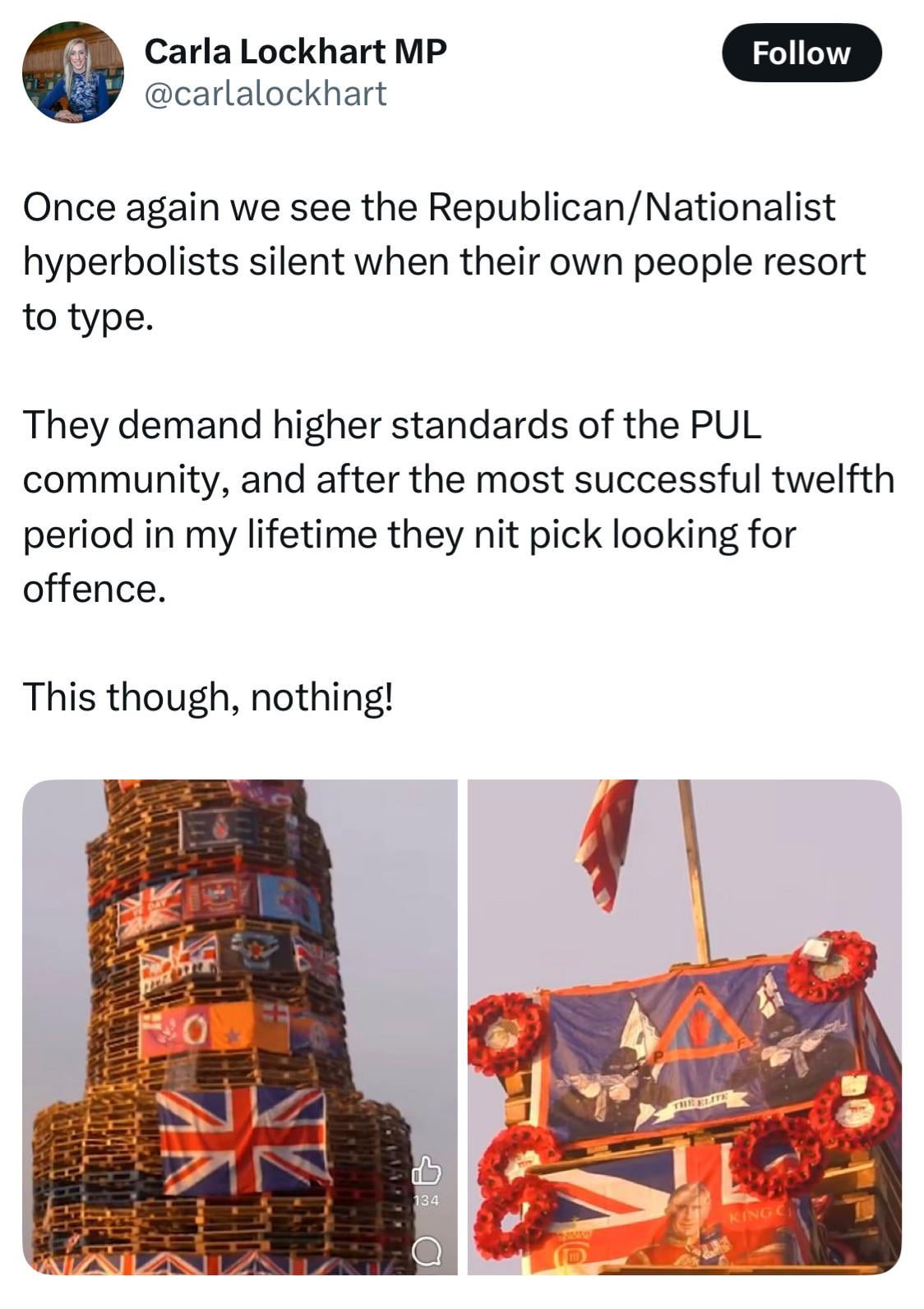This screenshot has width=924, height=1309.
Task: Open Carla Lockhart's profile picture
Action: (x=72, y=72)
